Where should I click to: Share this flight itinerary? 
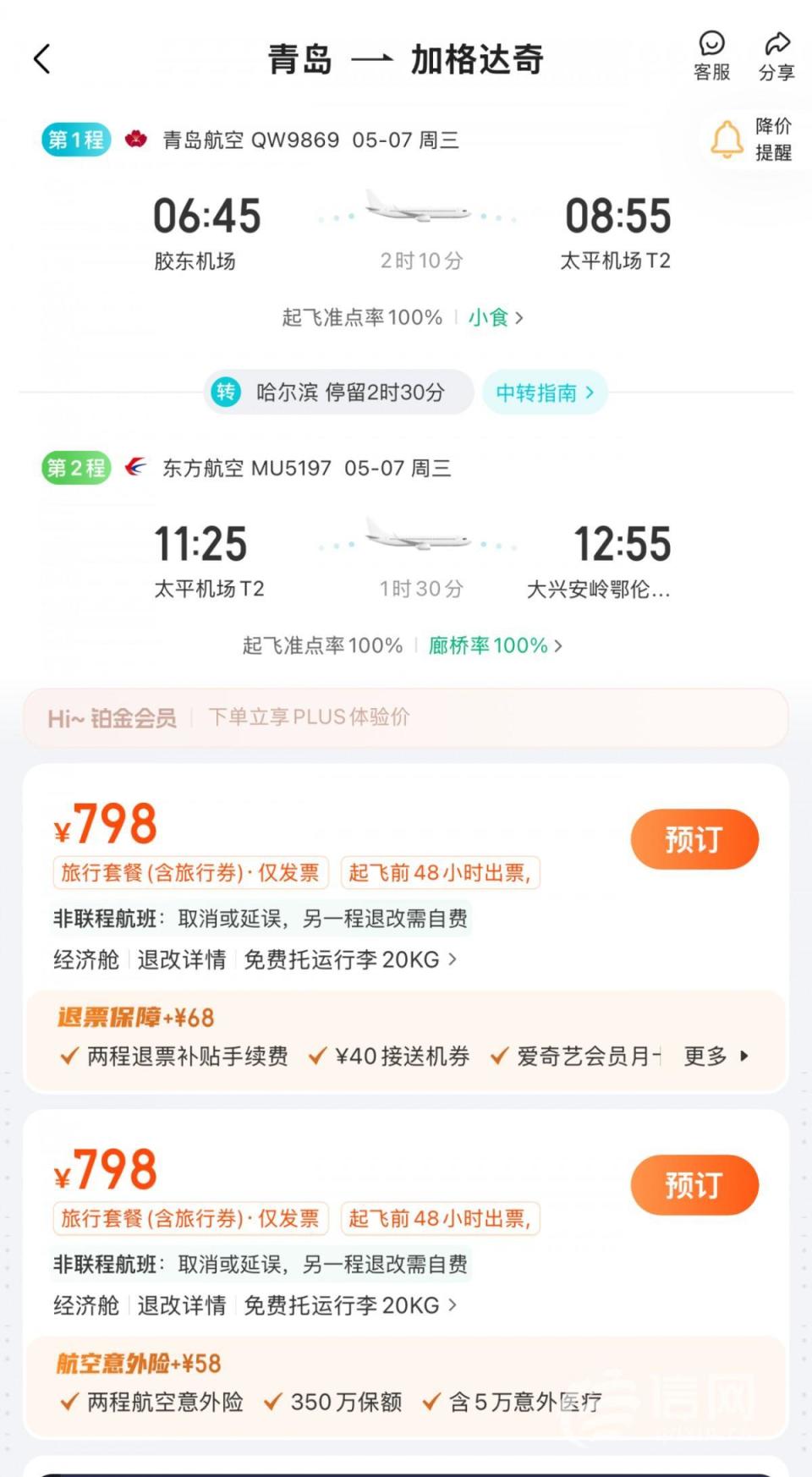776,55
